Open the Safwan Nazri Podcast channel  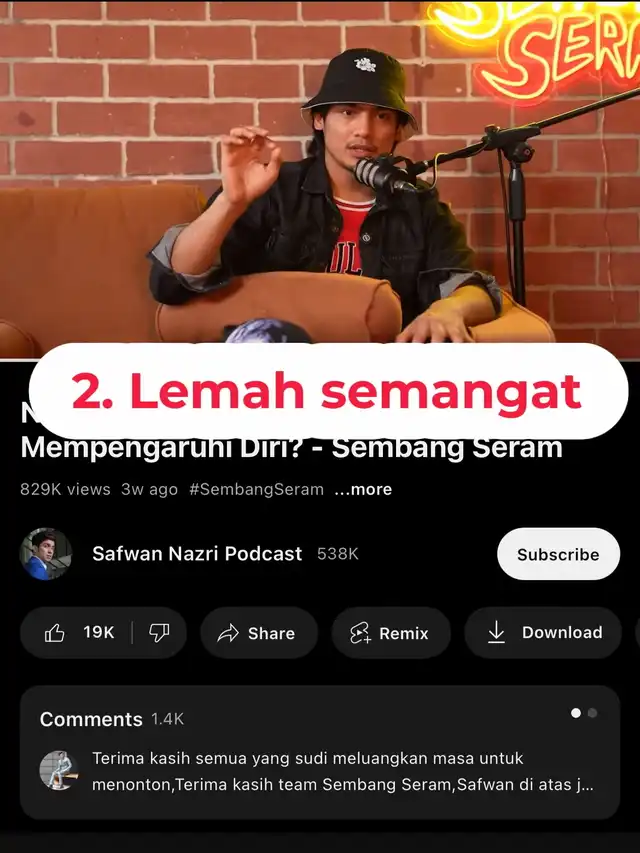196,554
